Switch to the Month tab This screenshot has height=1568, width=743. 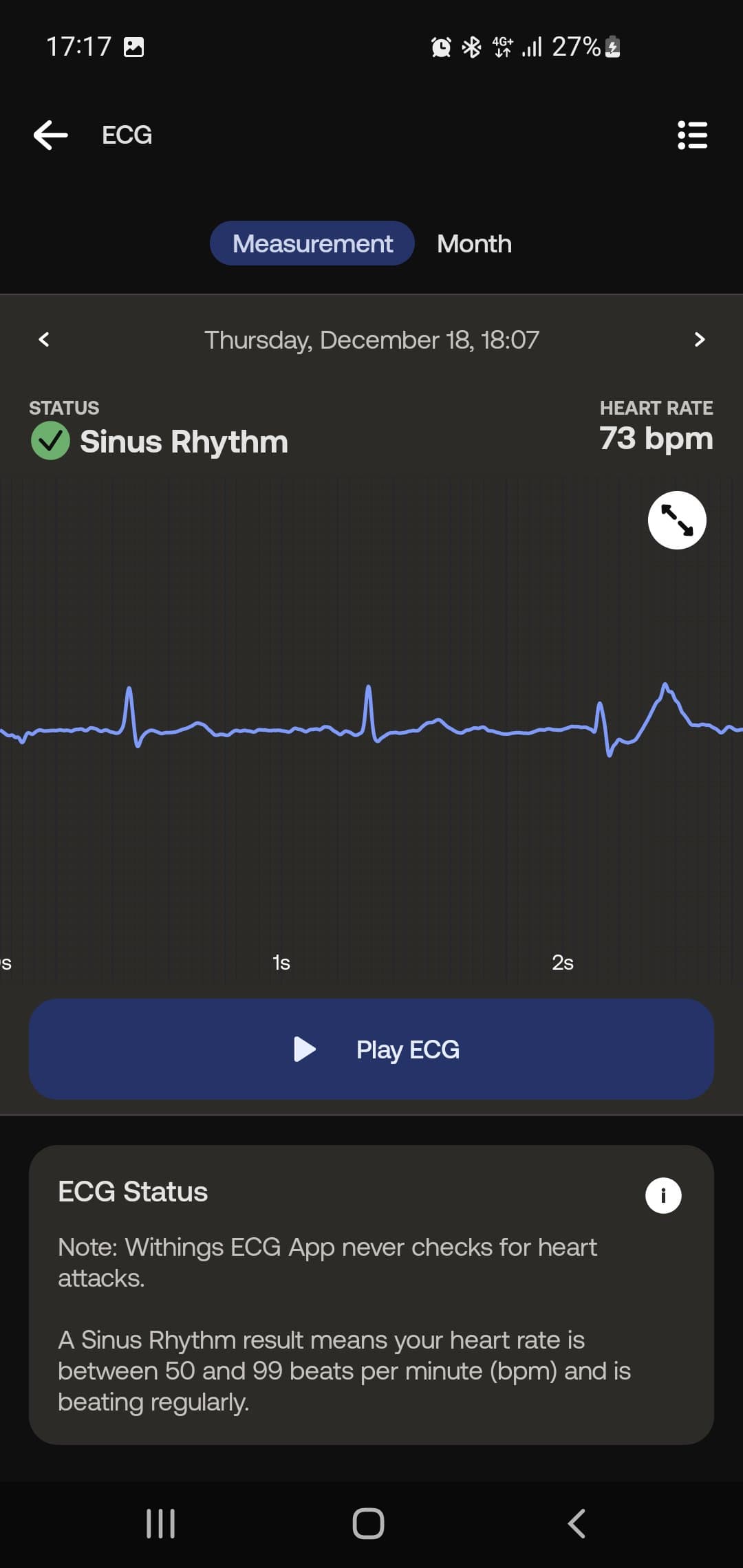[x=474, y=243]
